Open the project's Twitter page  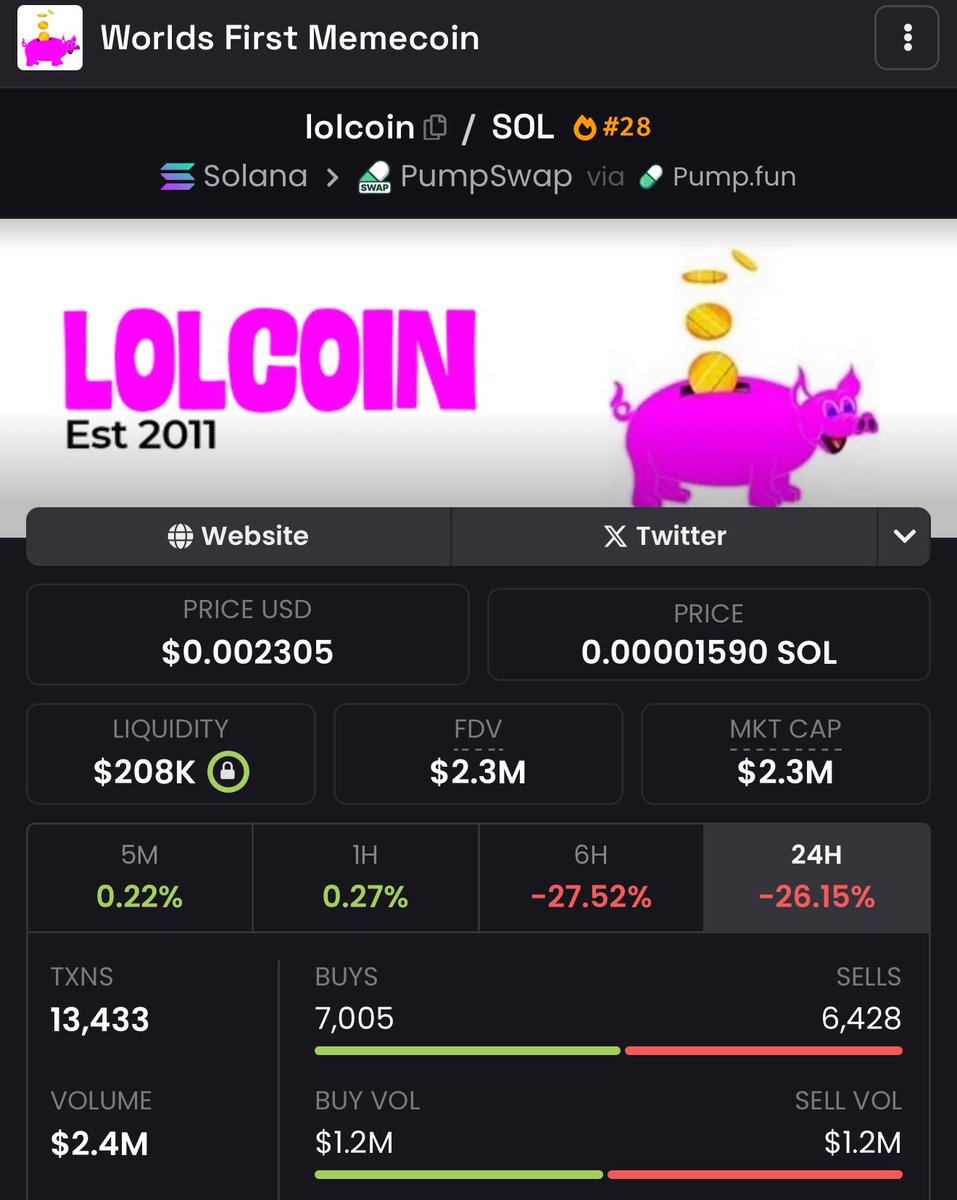(664, 536)
